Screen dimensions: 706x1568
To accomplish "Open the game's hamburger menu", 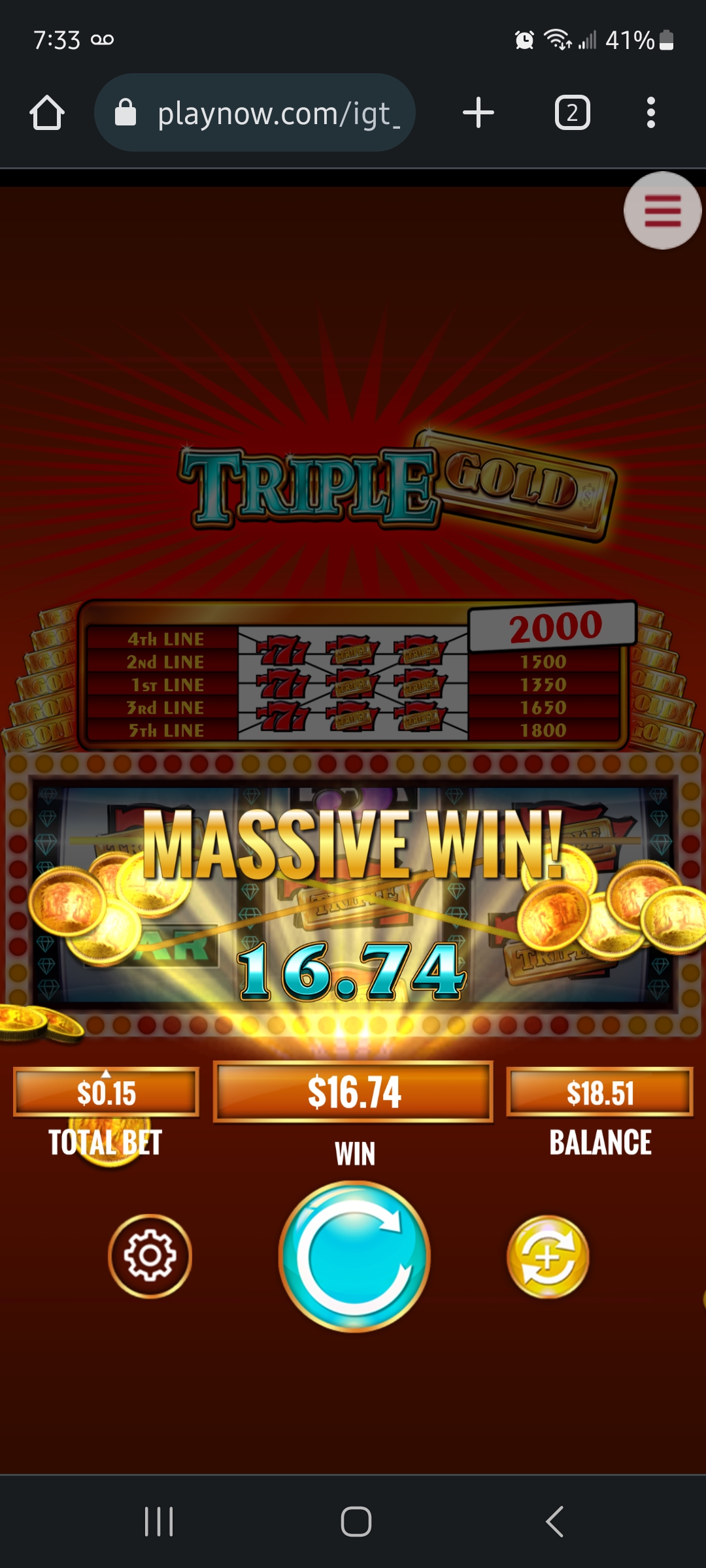I will 662,211.
